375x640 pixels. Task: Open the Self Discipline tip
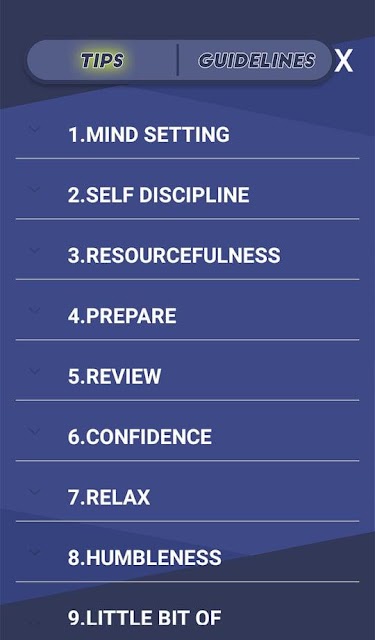pyautogui.click(x=187, y=195)
